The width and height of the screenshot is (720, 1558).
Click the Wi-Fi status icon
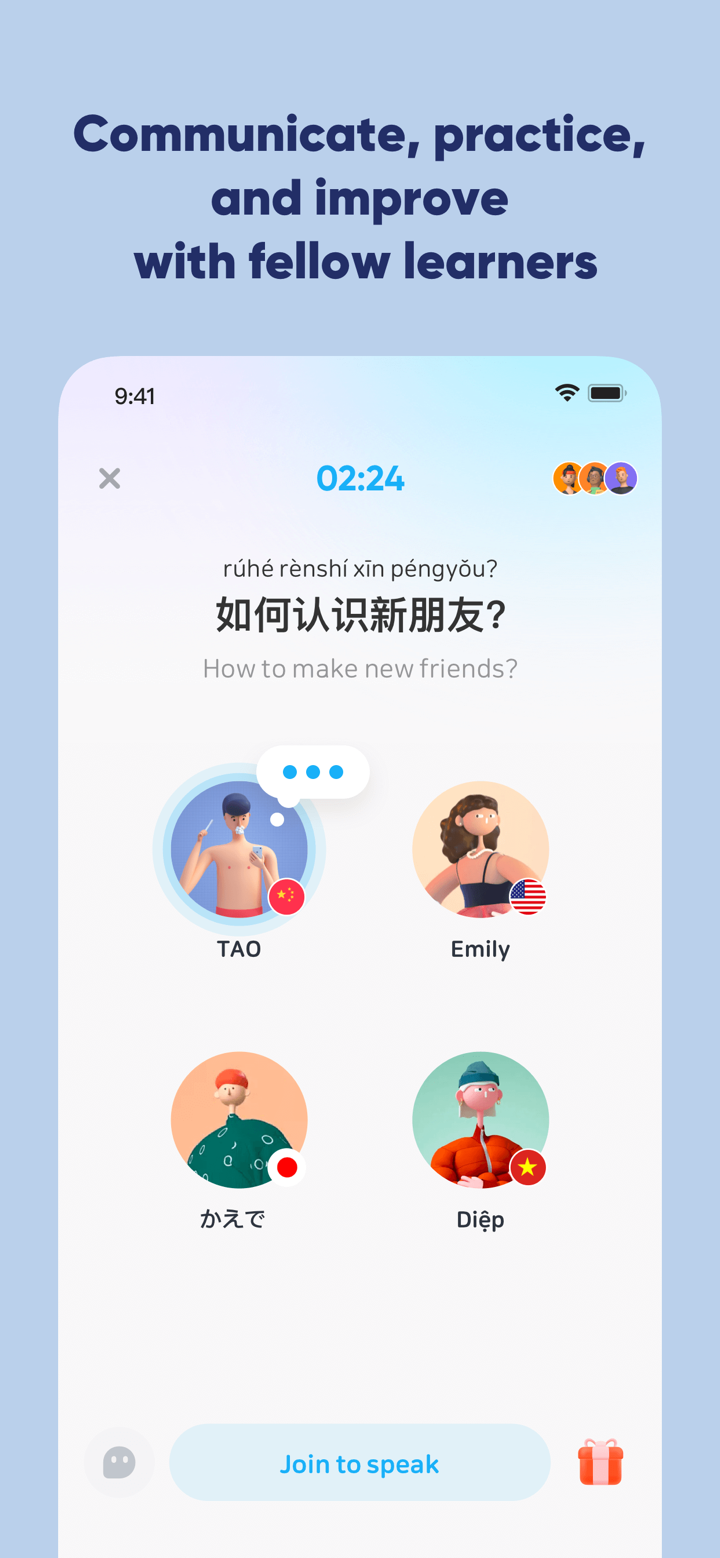pos(566,394)
